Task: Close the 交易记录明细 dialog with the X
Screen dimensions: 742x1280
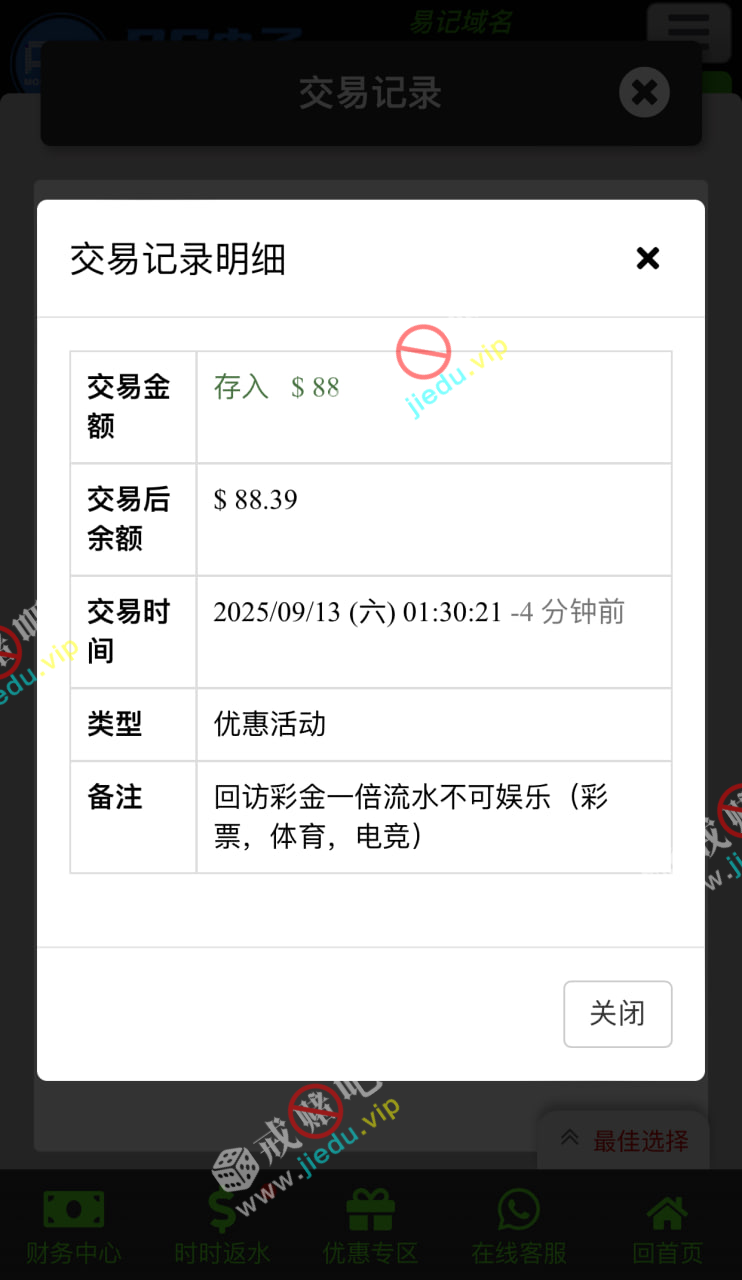Action: (648, 259)
